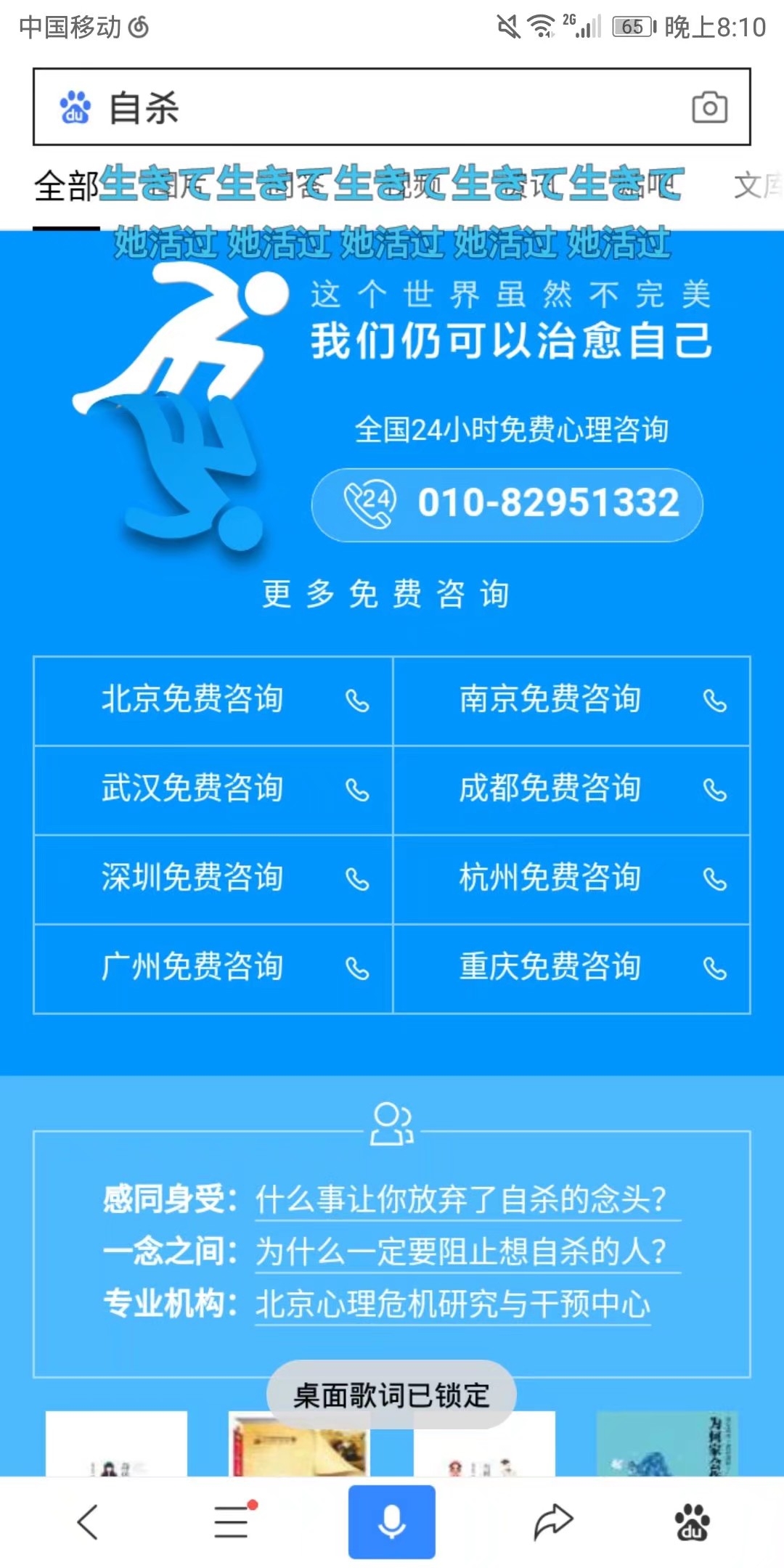Screen dimensions: 784x1568
Task: Go back using the bottom back arrow
Action: point(88,1522)
